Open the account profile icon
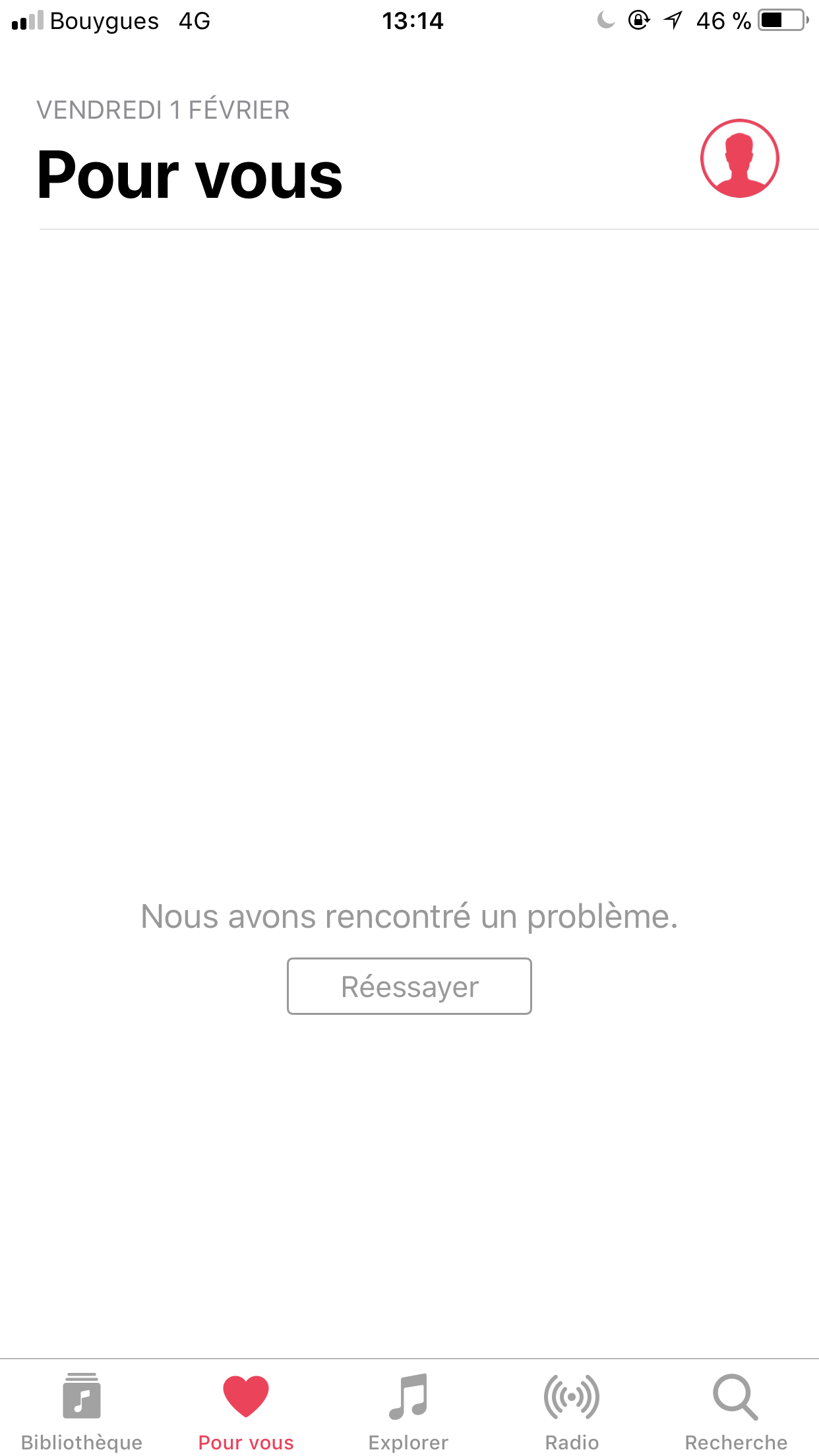This screenshot has height=1456, width=819. click(x=739, y=158)
